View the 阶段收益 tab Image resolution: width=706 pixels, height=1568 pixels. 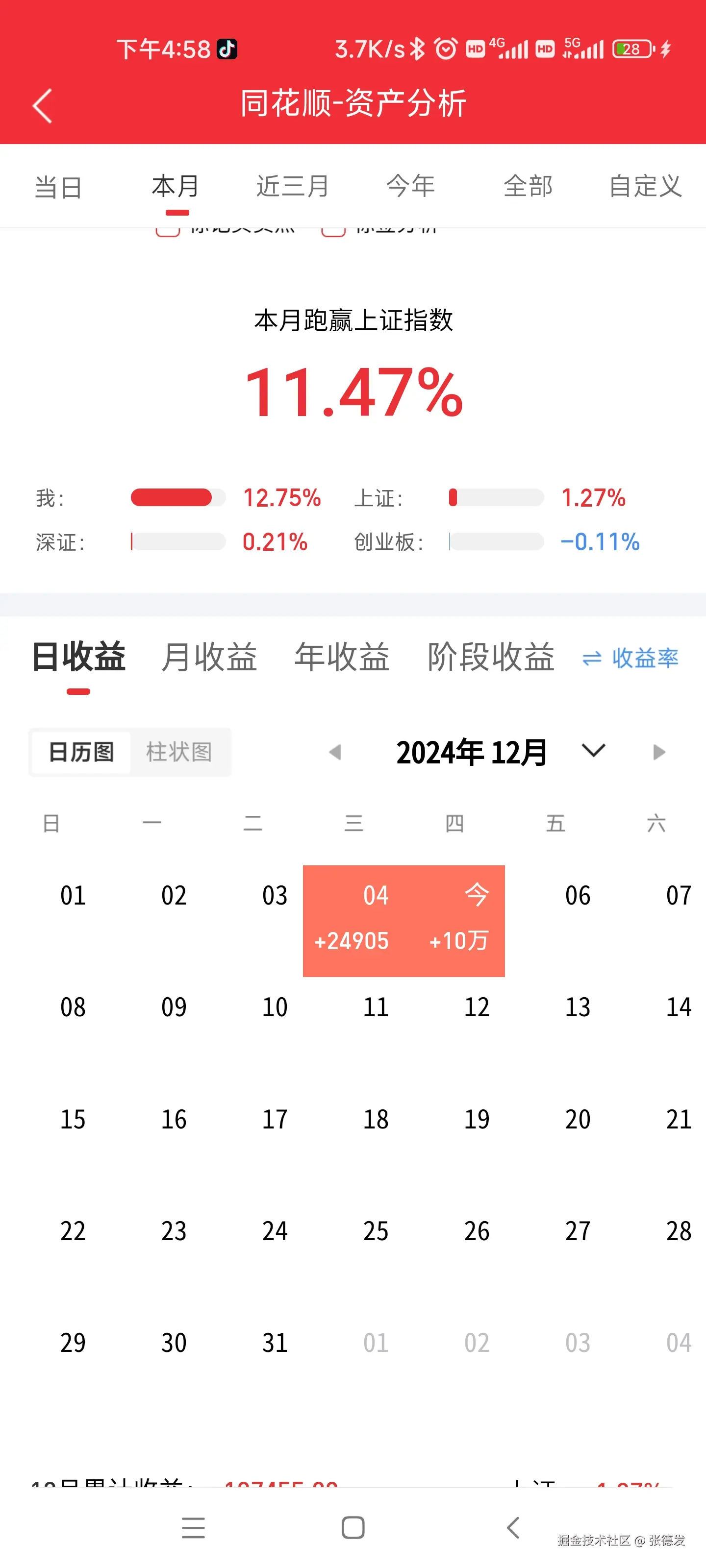pos(491,658)
